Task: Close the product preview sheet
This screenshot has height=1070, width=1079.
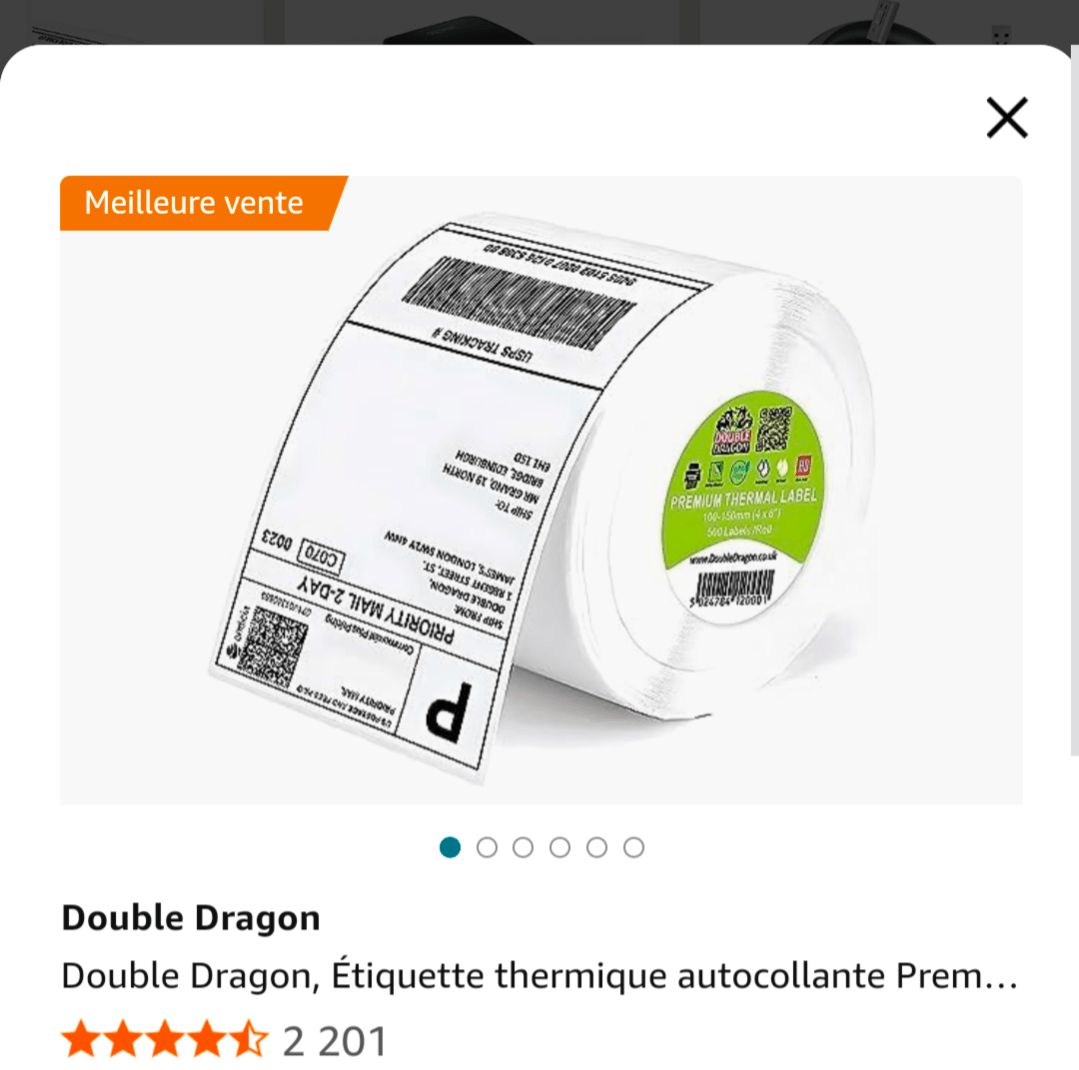Action: (1006, 118)
